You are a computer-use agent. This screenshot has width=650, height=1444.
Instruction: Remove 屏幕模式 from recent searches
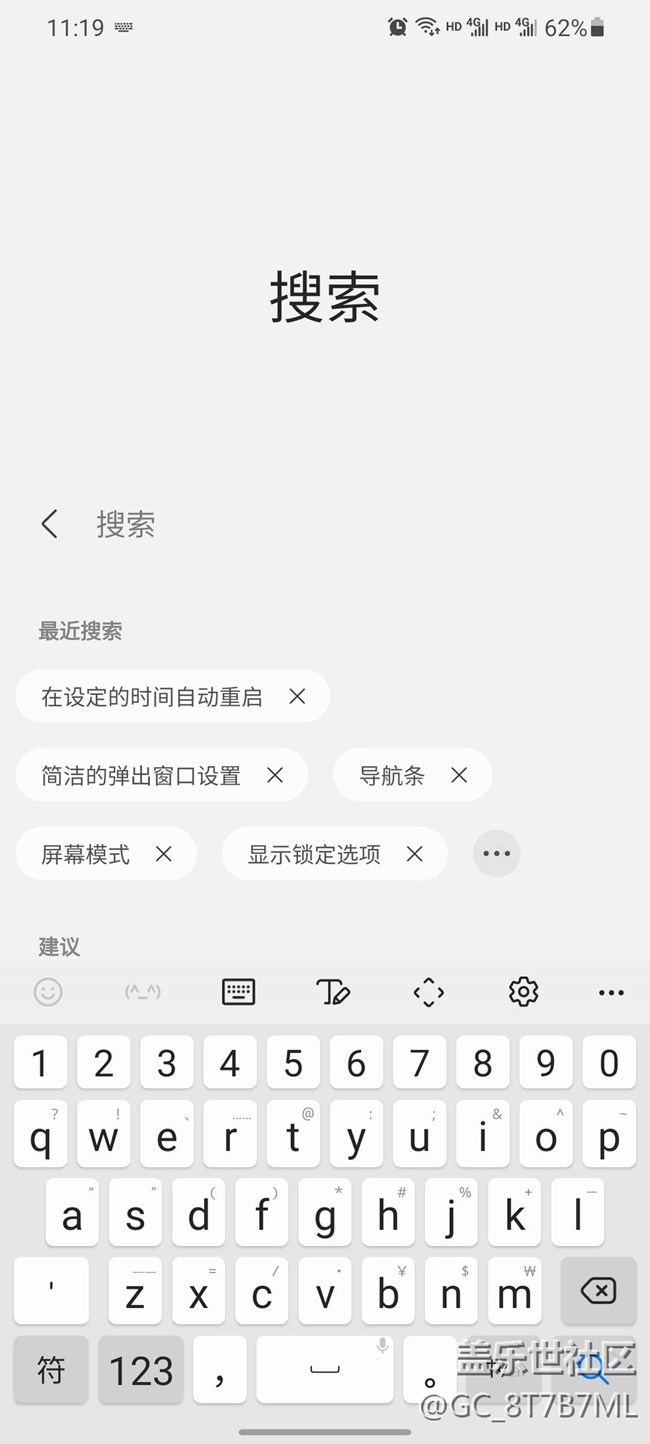(x=164, y=854)
